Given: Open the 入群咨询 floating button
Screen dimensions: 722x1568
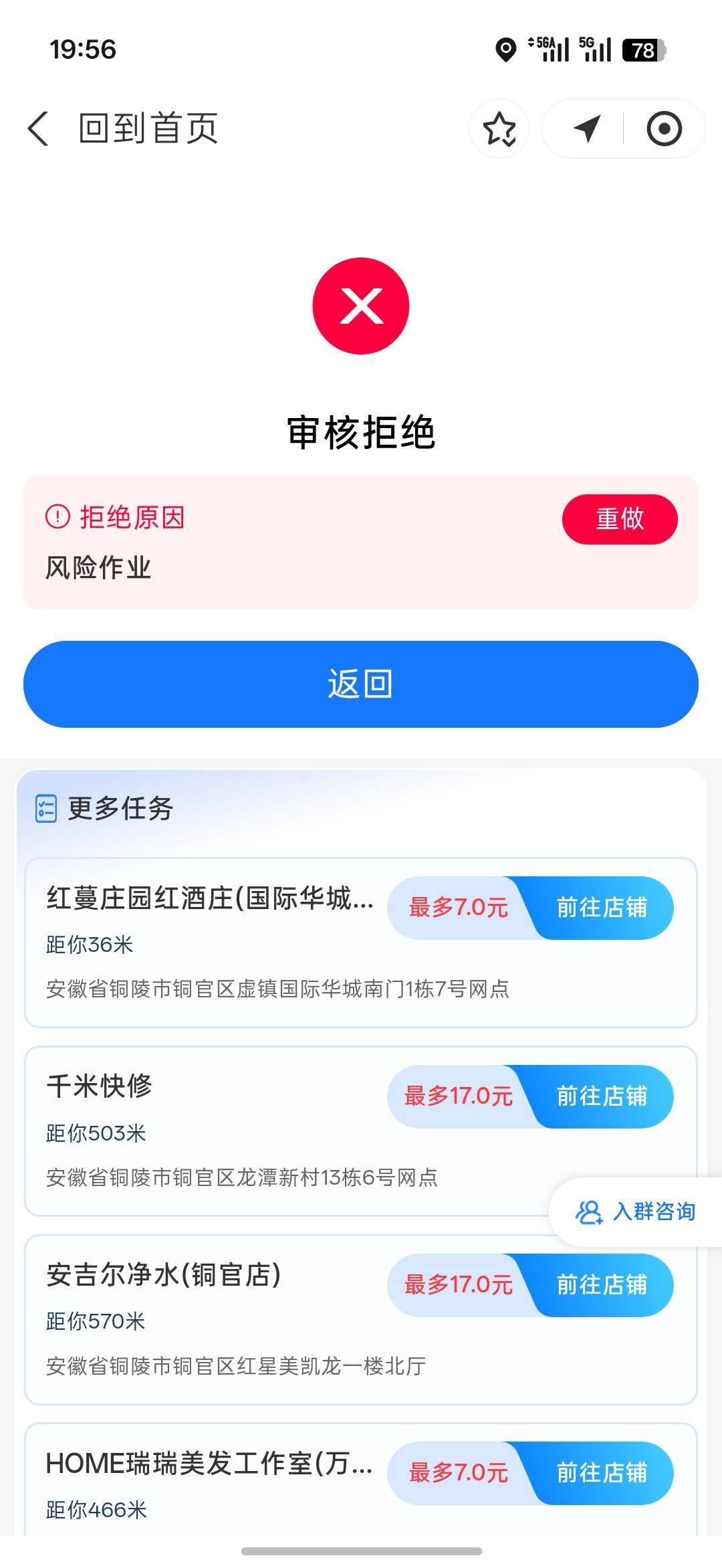Looking at the screenshot, I should (x=635, y=1211).
